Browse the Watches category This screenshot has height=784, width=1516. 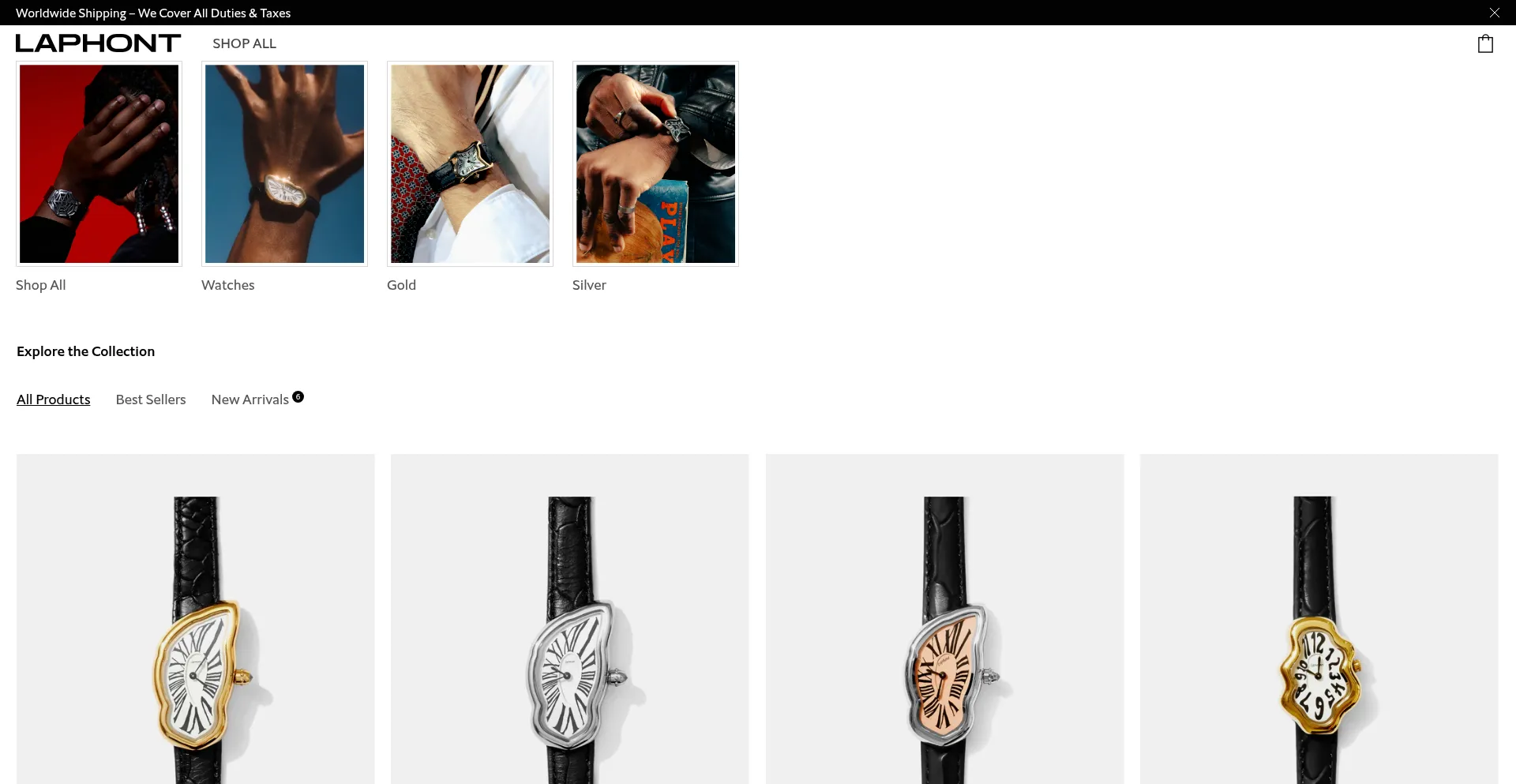284,163
